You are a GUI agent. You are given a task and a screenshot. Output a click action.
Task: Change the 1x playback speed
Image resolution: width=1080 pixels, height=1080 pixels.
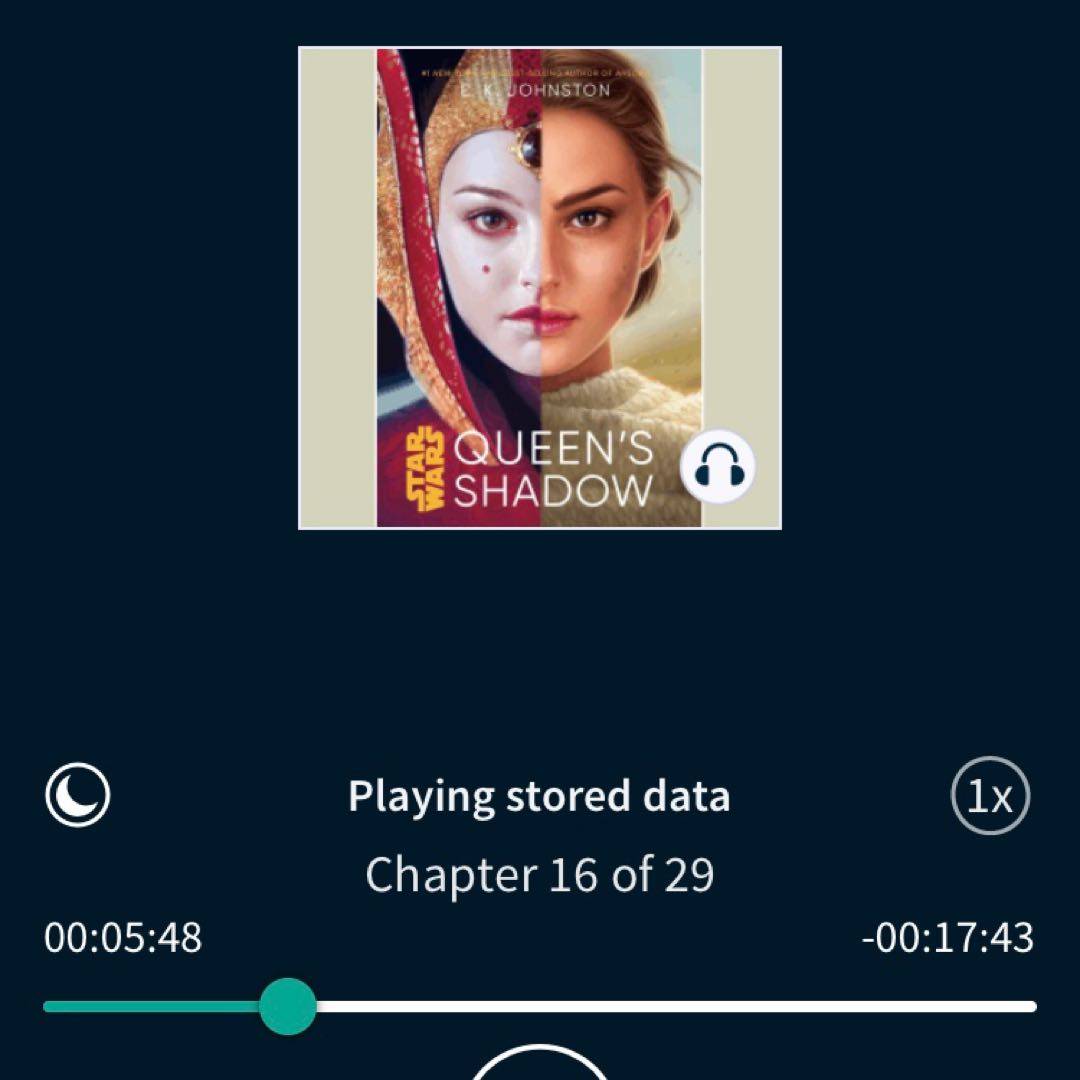(990, 796)
